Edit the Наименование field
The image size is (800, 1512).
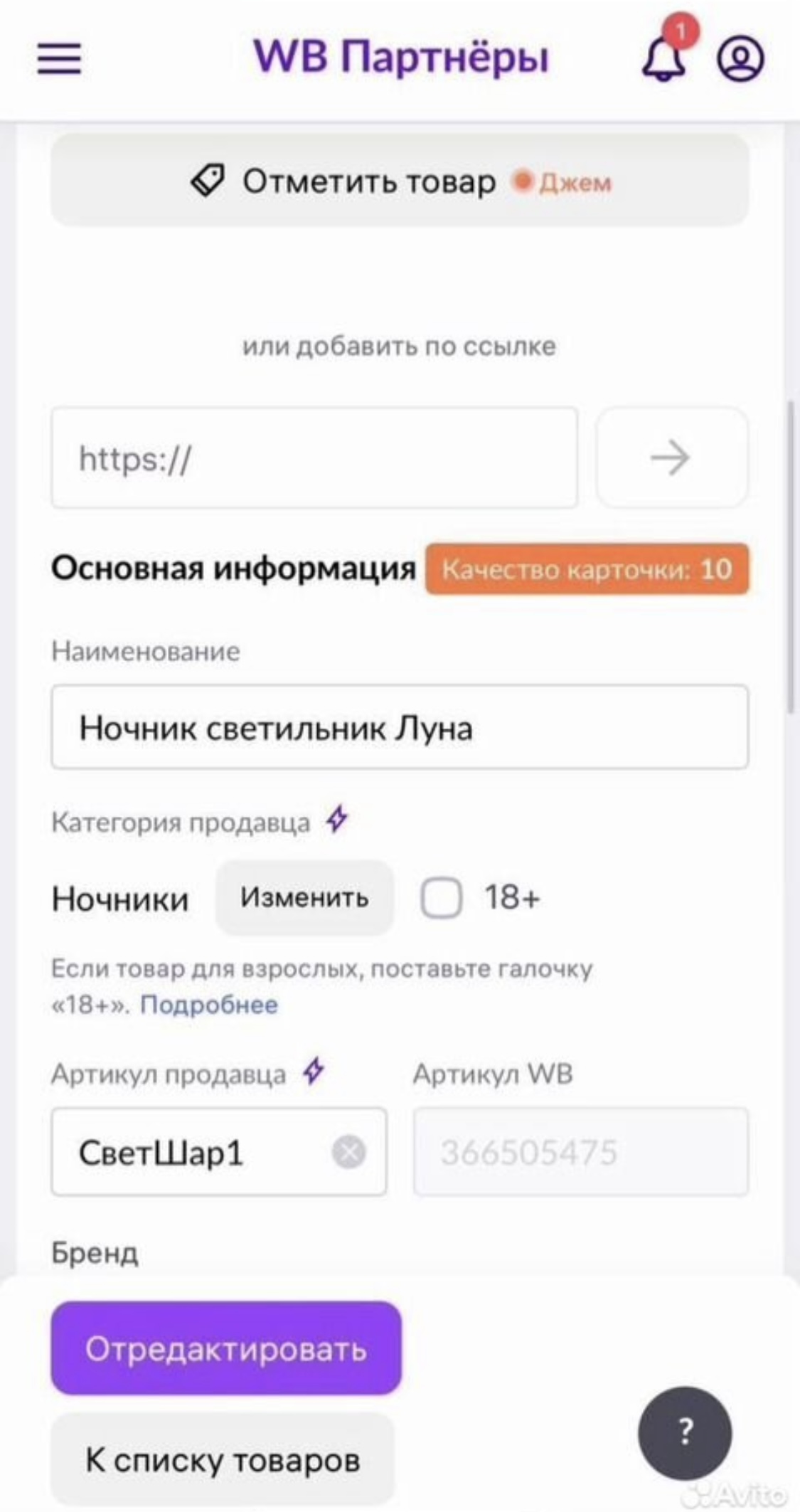point(399,728)
